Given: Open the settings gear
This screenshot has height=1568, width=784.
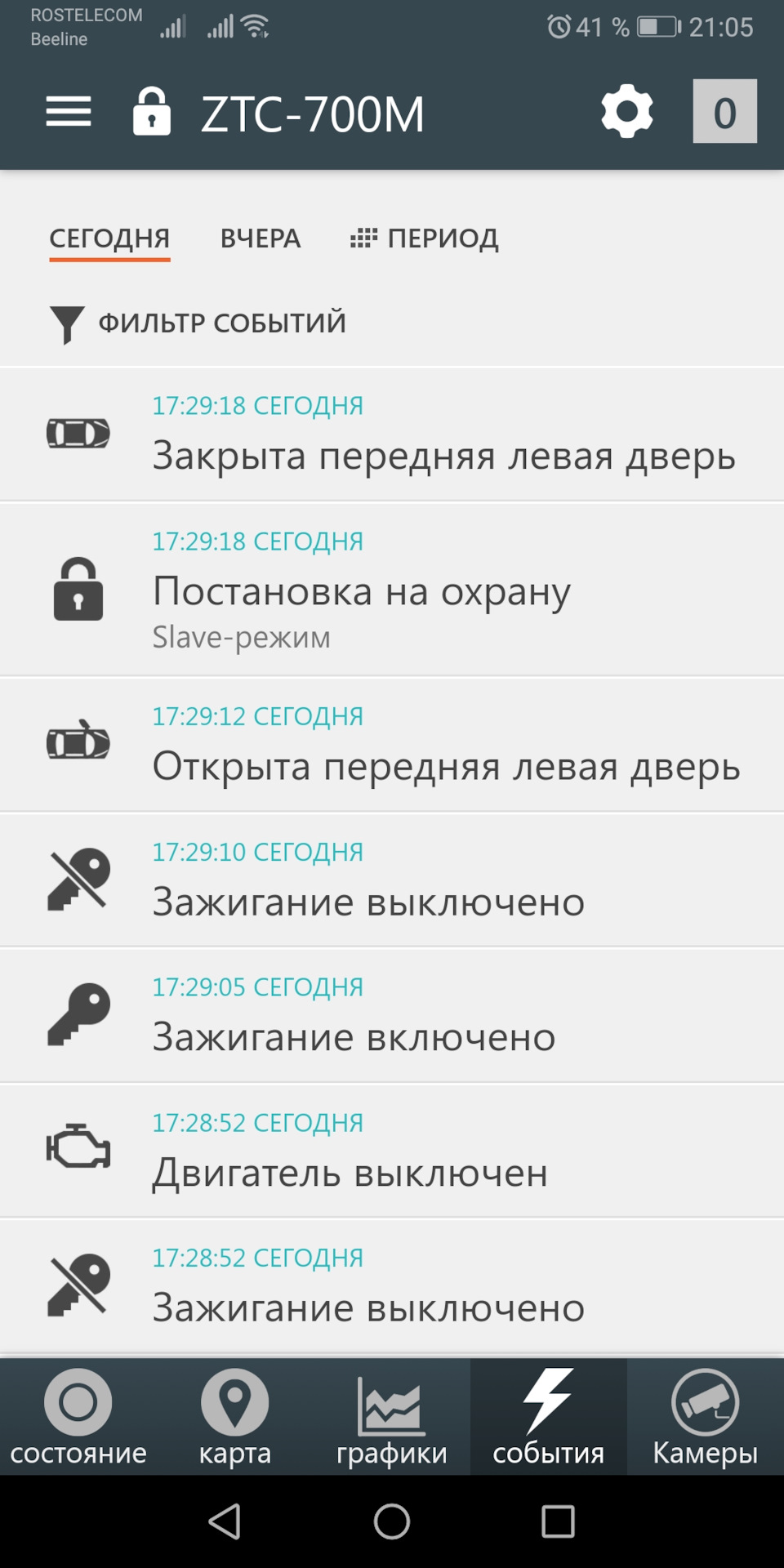Looking at the screenshot, I should point(626,112).
